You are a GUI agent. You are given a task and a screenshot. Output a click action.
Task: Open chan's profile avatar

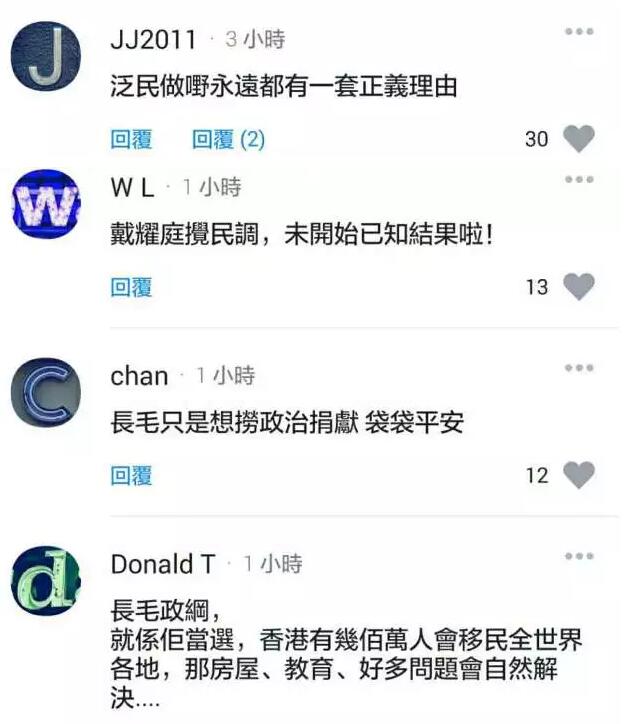[45, 392]
